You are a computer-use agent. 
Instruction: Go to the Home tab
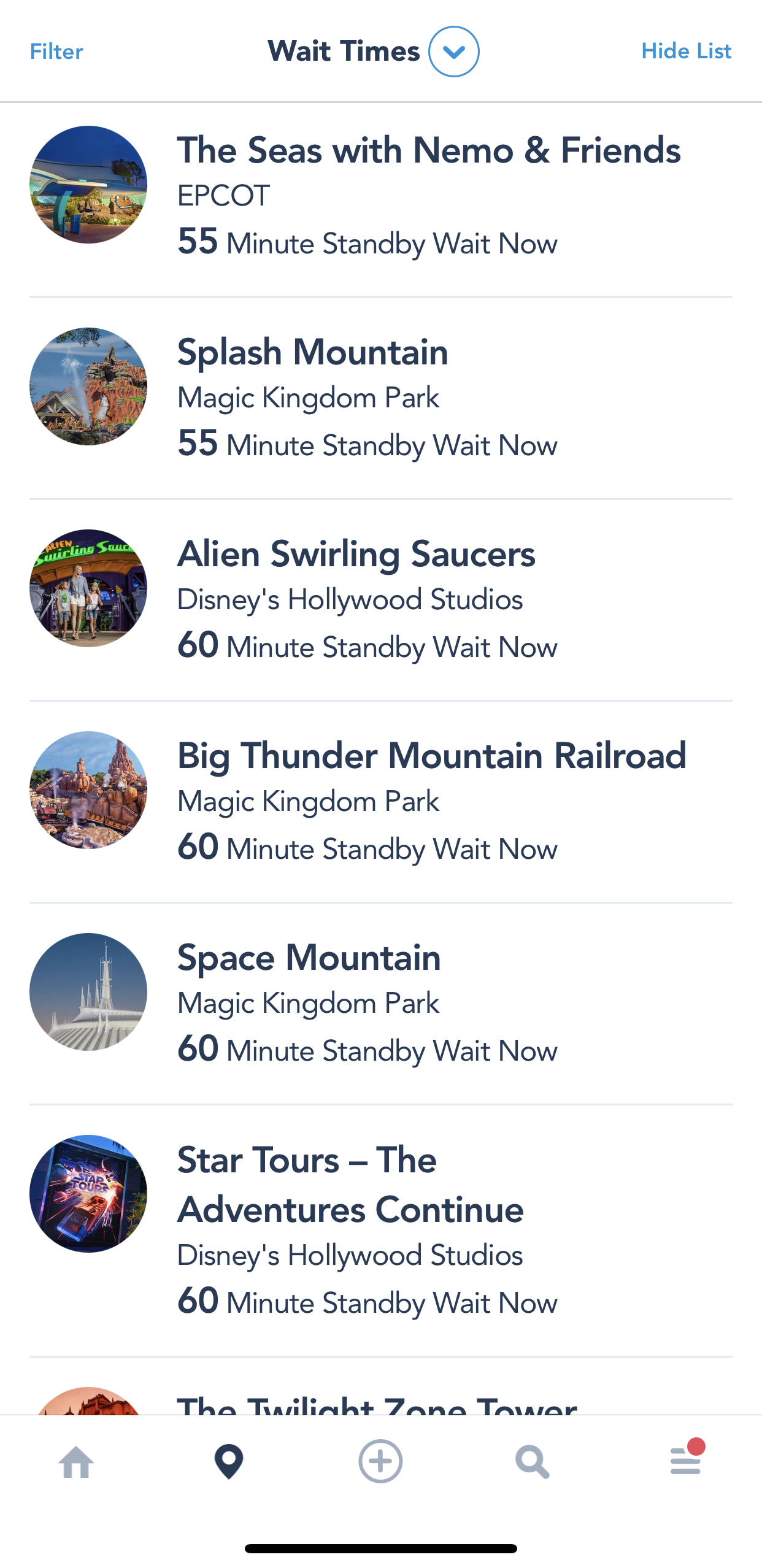[x=76, y=1462]
